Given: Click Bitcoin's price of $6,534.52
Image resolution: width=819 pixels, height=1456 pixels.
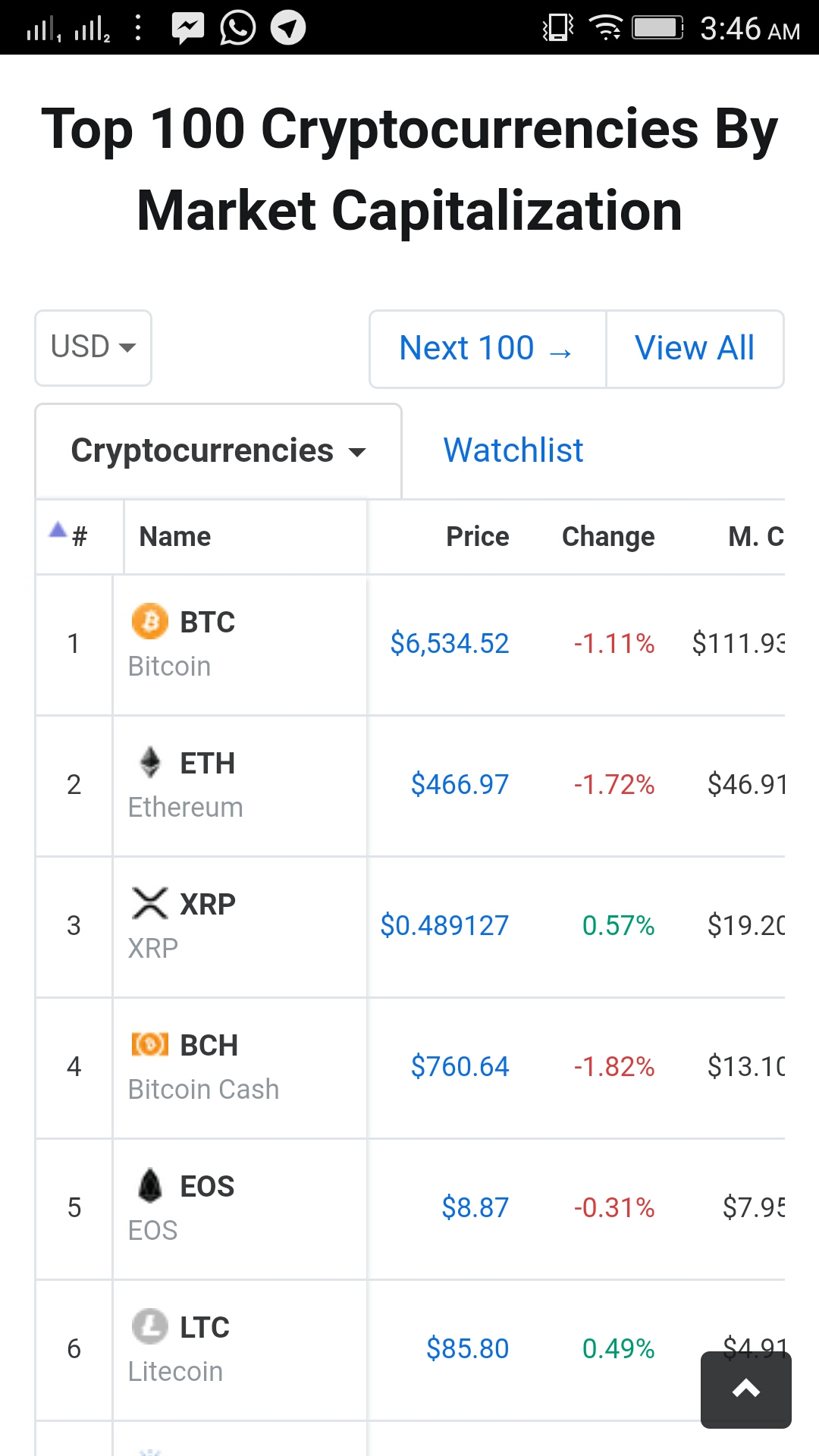Looking at the screenshot, I should point(450,643).
